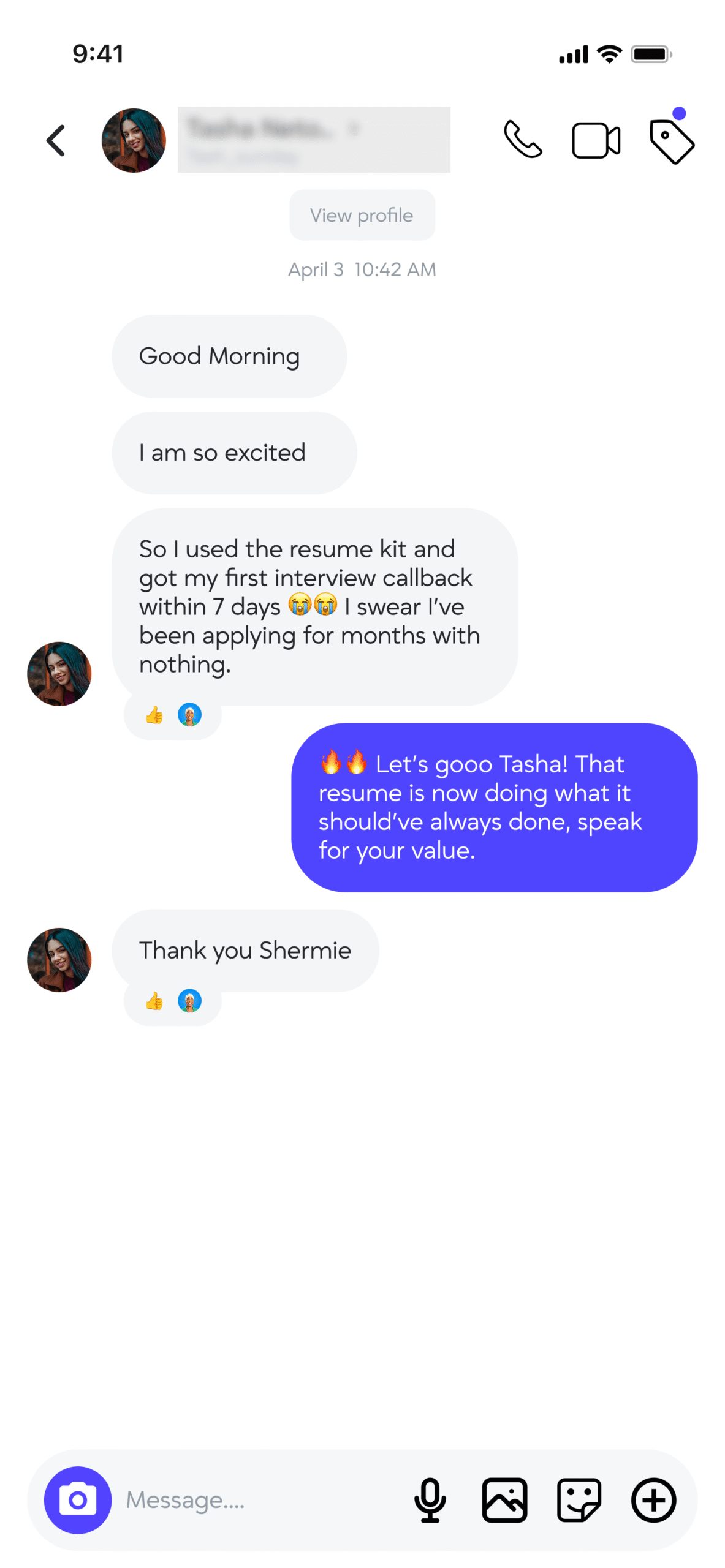Open the tag label icon
Image resolution: width=725 pixels, height=1568 pixels.
pyautogui.click(x=671, y=140)
